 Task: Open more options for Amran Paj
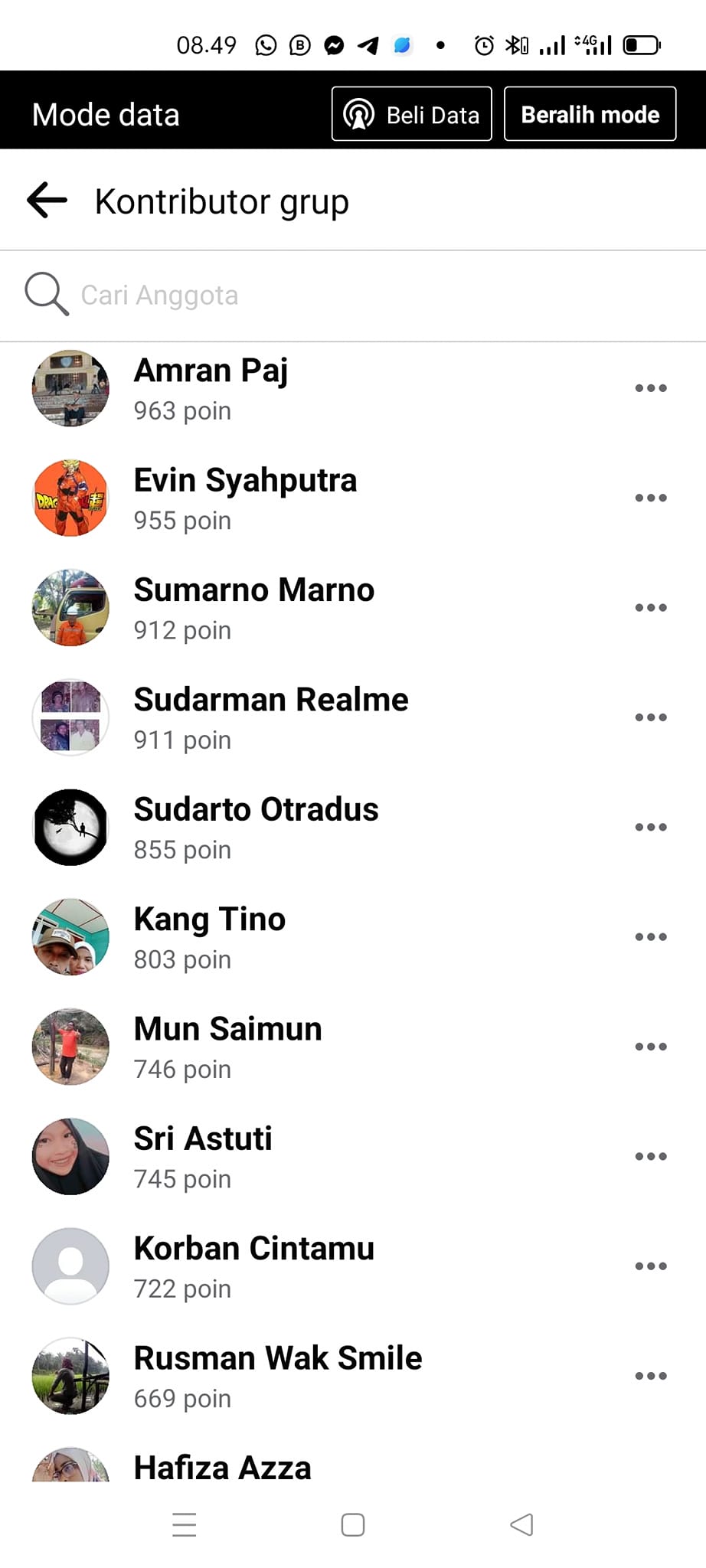click(651, 388)
